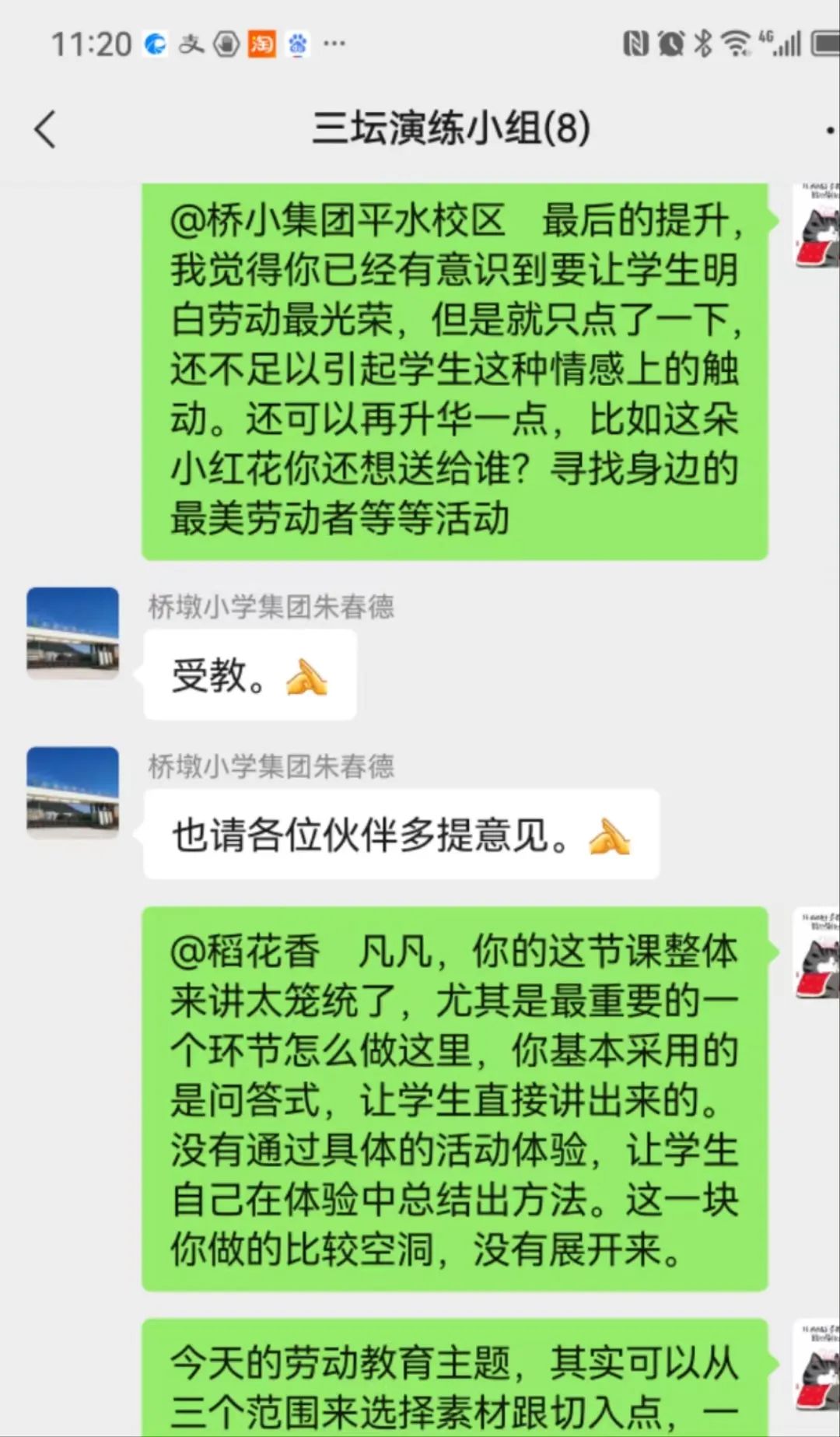This screenshot has height=1437, width=840.
Task: Tap 朱春德's avatar next to 也请各位伙伴多提意见
Action: point(73,793)
